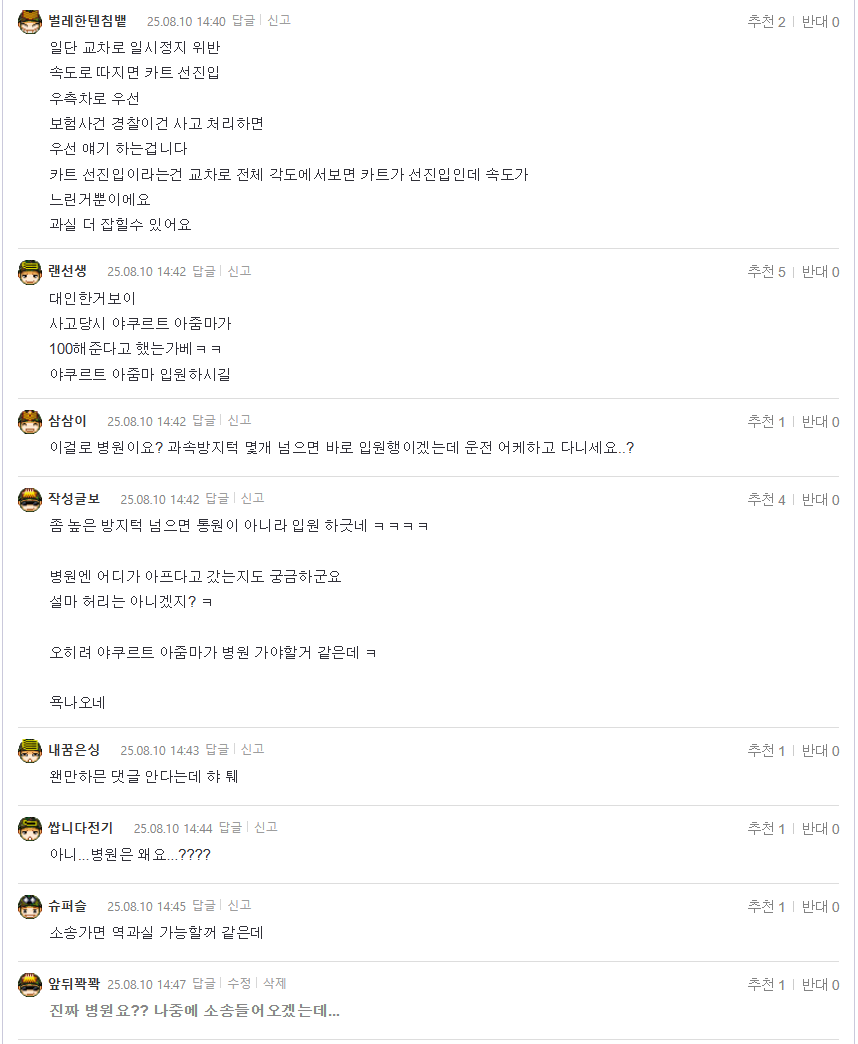Open 슈퍼슬's user profile name
858x1044 pixels.
67,905
